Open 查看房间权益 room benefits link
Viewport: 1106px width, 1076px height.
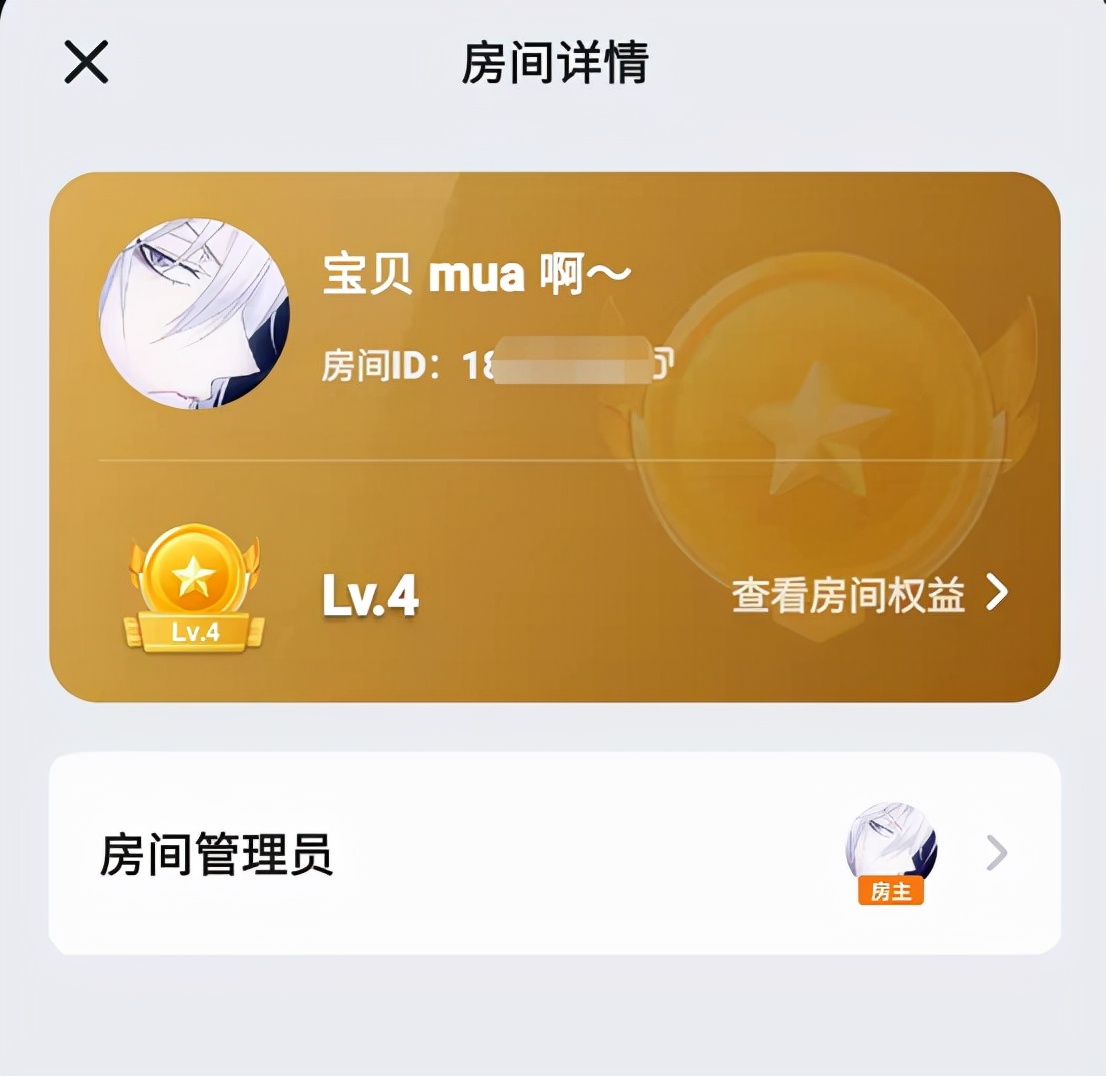pyautogui.click(x=869, y=595)
